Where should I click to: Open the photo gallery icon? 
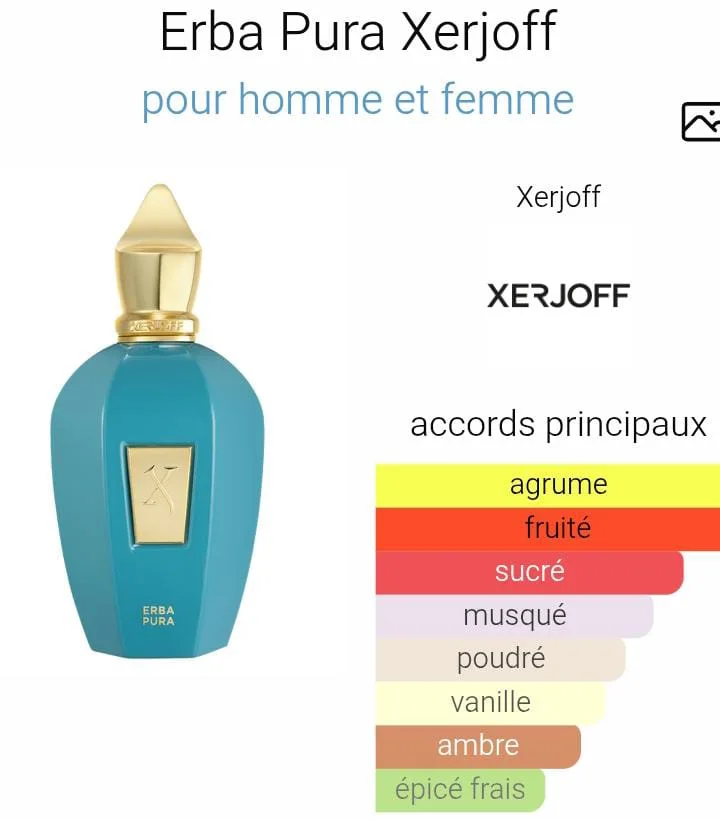(701, 122)
